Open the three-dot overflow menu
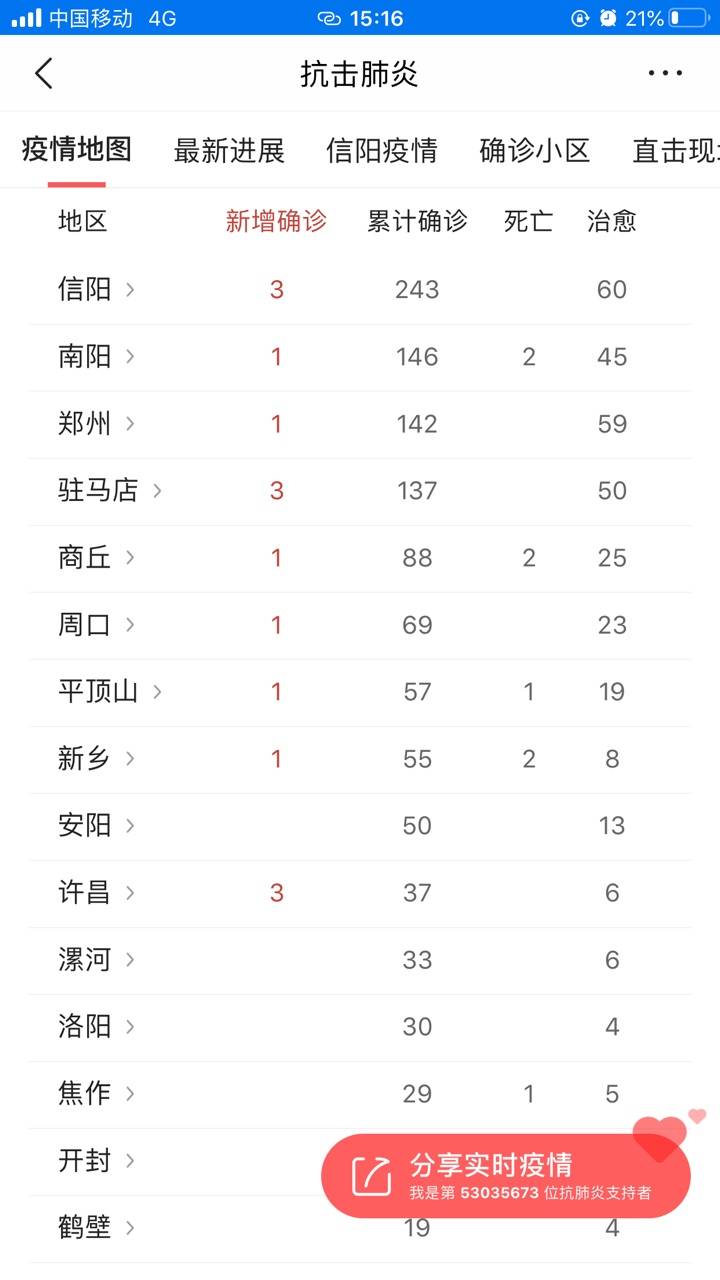The height and width of the screenshot is (1280, 720). pyautogui.click(x=665, y=73)
